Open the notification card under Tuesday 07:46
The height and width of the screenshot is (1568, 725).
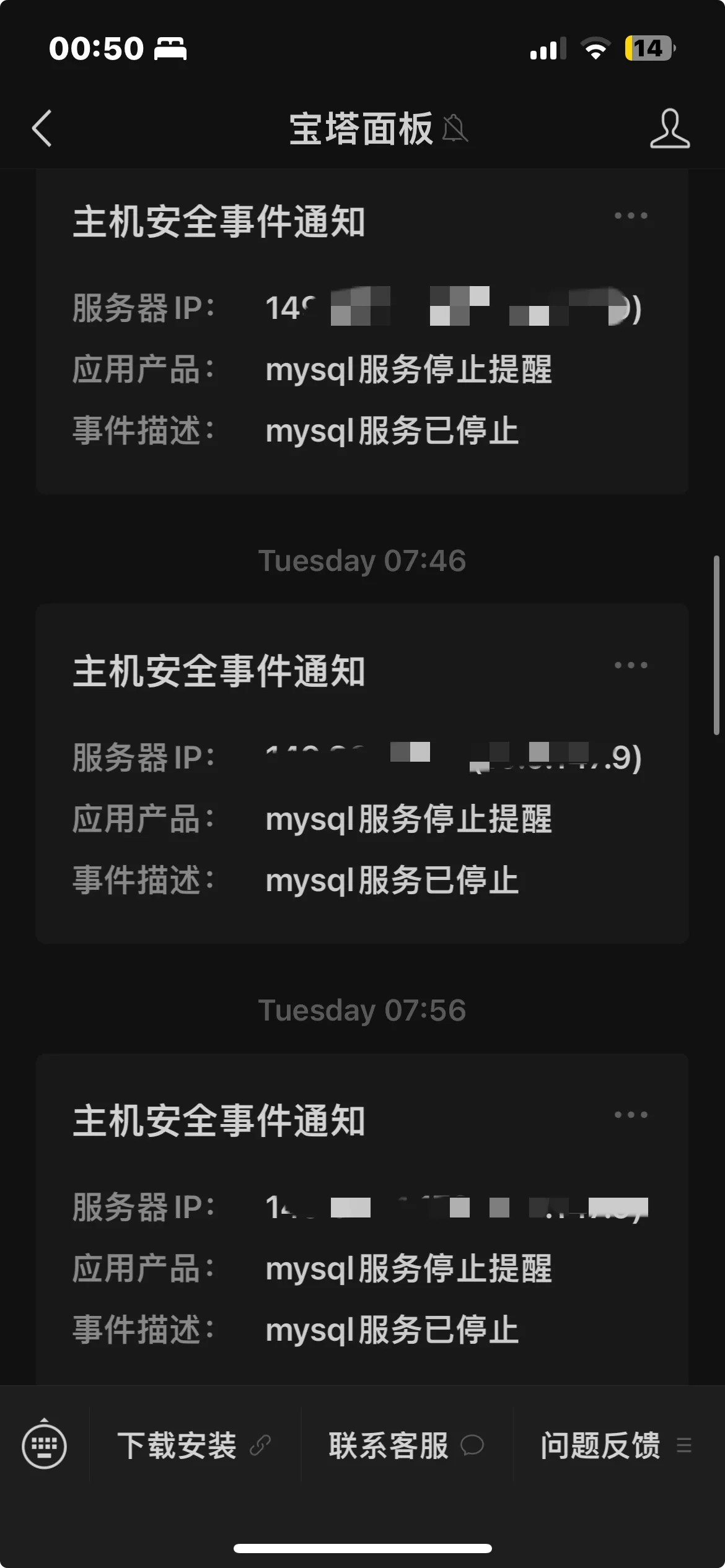pos(362,805)
